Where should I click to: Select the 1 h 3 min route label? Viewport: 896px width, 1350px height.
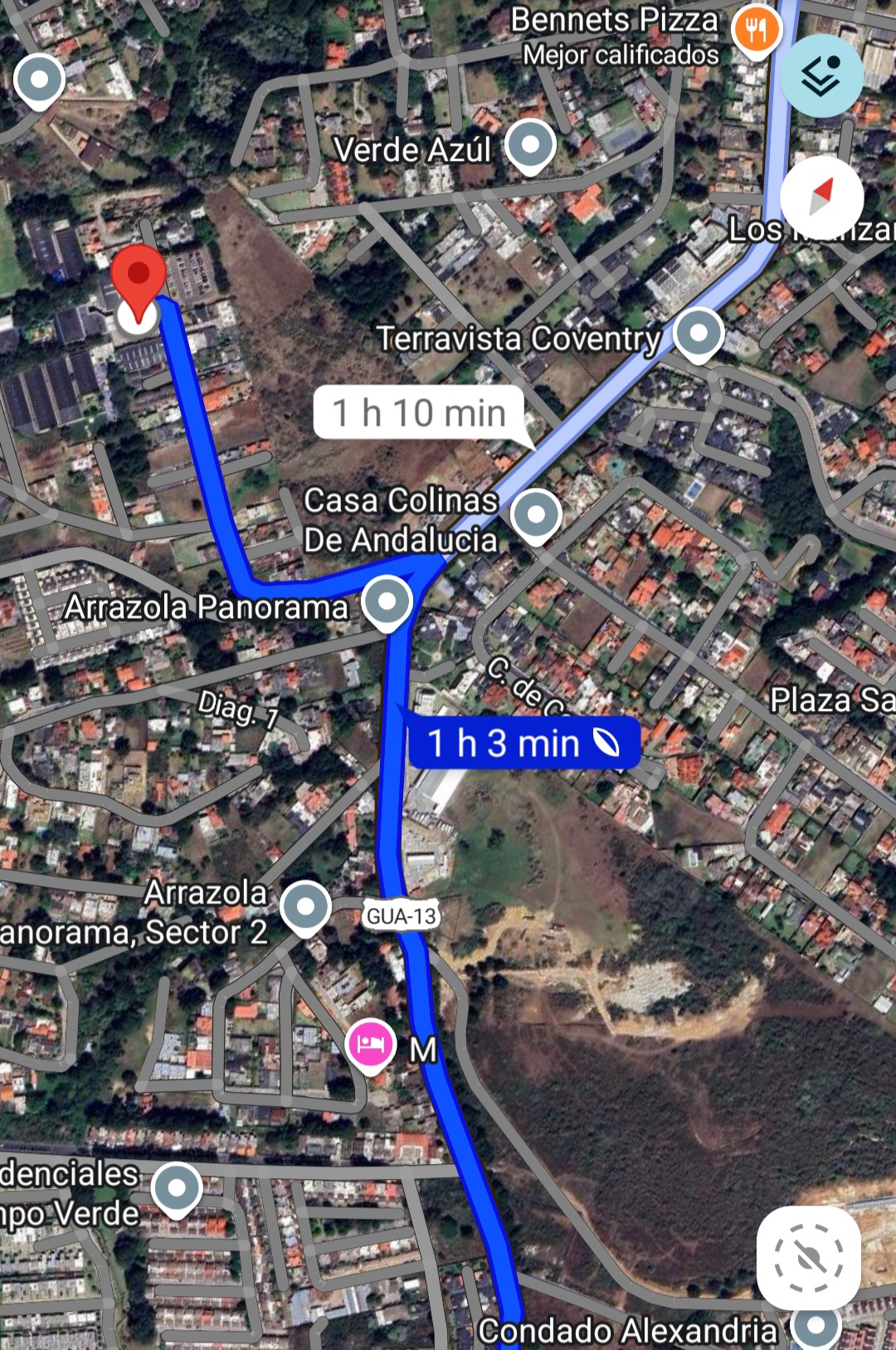[x=523, y=743]
